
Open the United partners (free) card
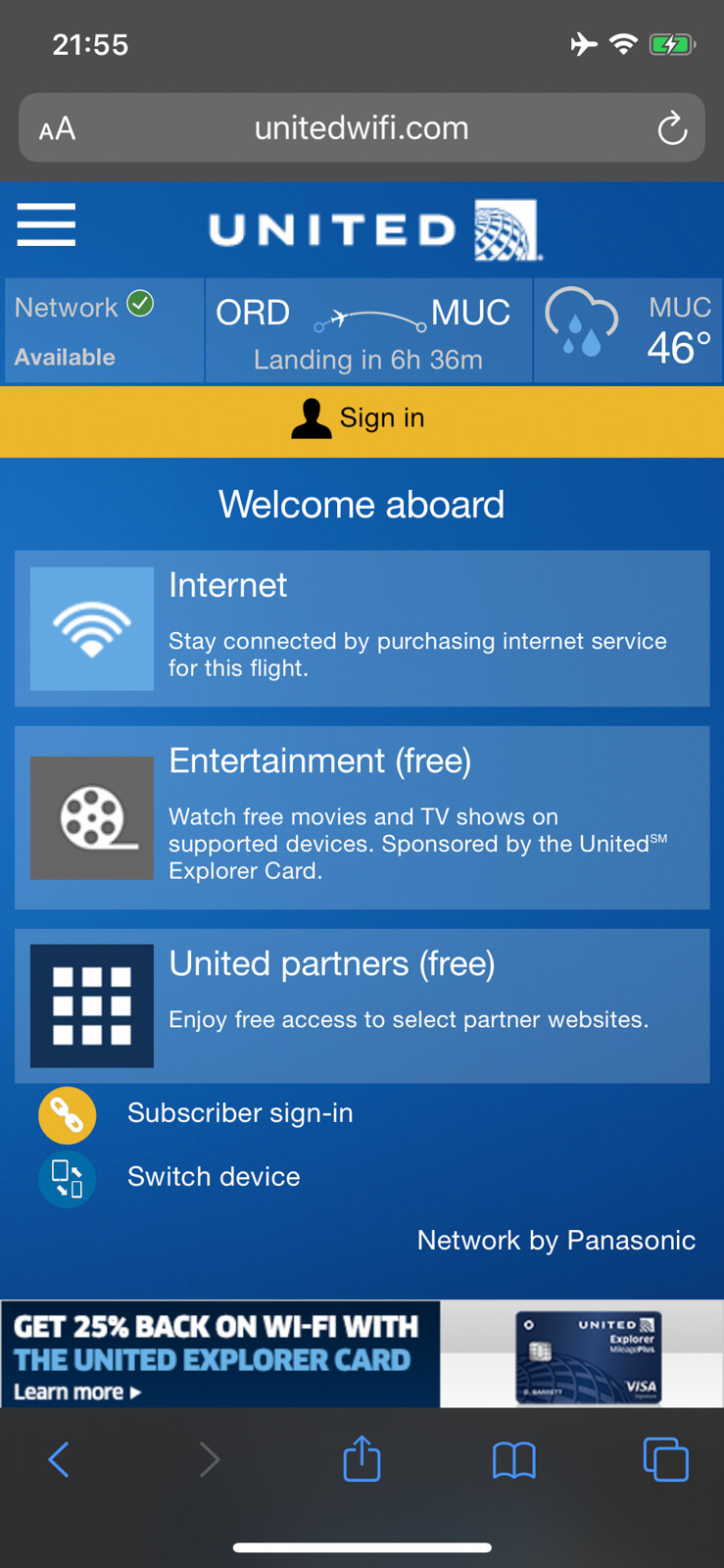point(362,1006)
